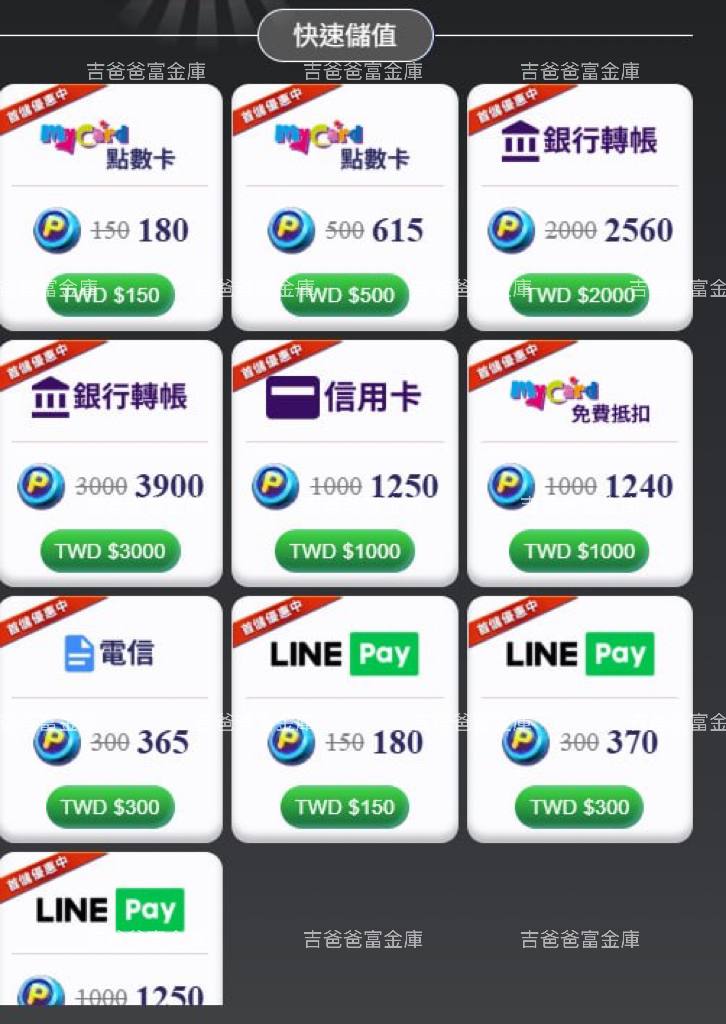Screen dimensions: 726x1024
Task: Select the MyCard 點數卡 TWD $500 button
Action: click(345, 295)
